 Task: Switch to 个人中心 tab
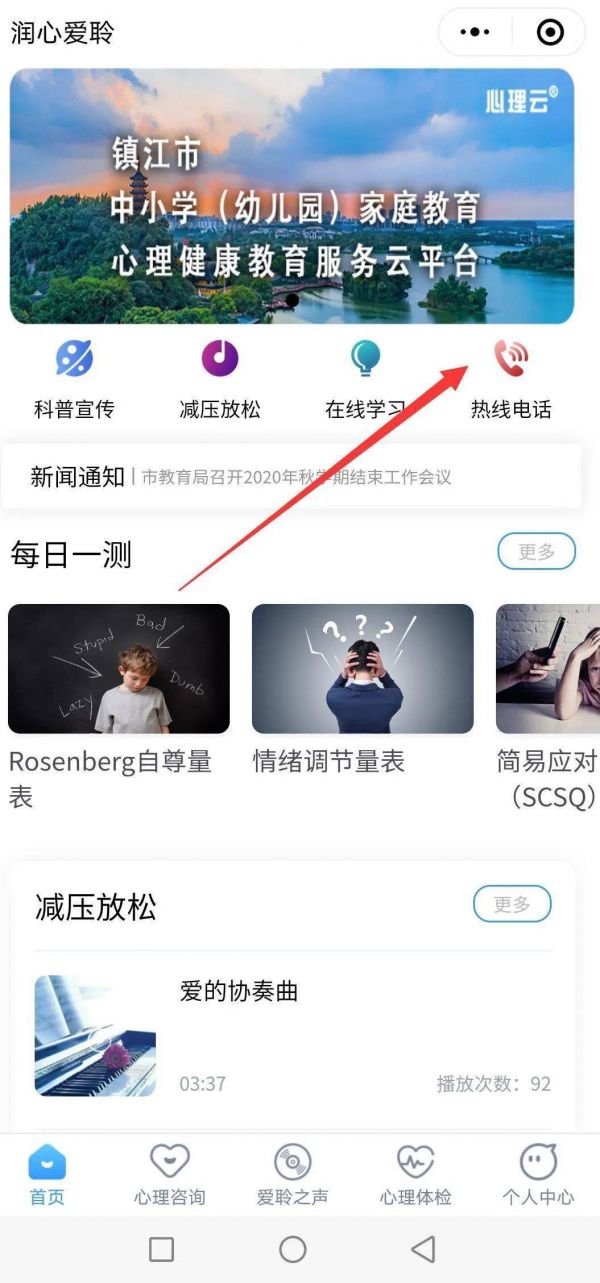coord(538,1174)
